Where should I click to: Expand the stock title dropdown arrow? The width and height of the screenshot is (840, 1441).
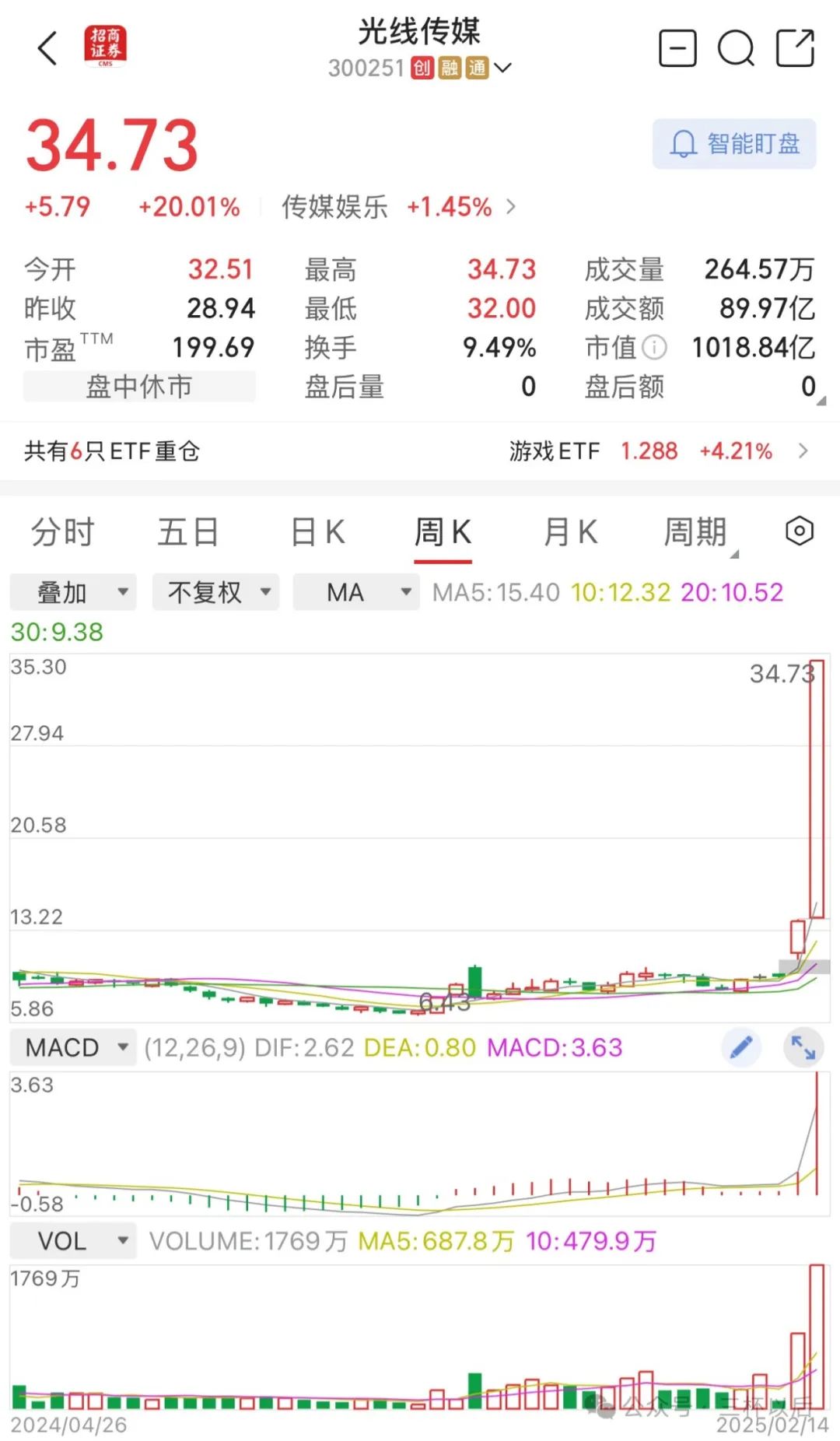pyautogui.click(x=503, y=68)
